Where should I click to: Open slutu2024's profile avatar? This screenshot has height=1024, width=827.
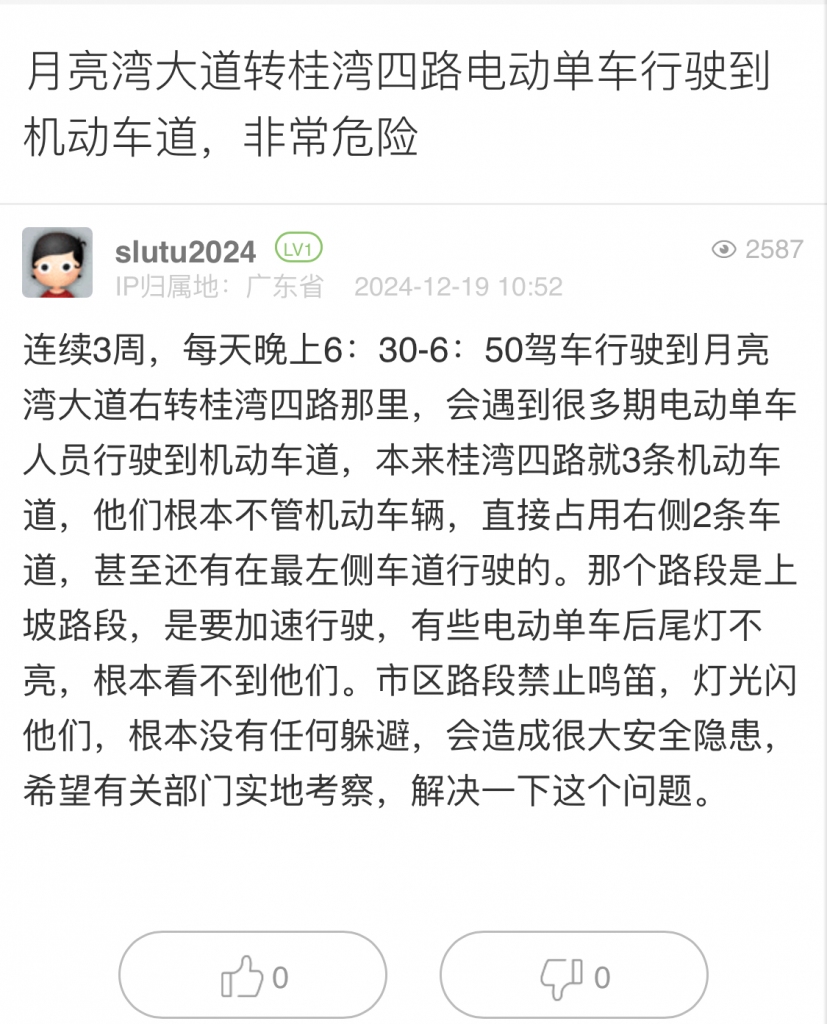coord(57,263)
